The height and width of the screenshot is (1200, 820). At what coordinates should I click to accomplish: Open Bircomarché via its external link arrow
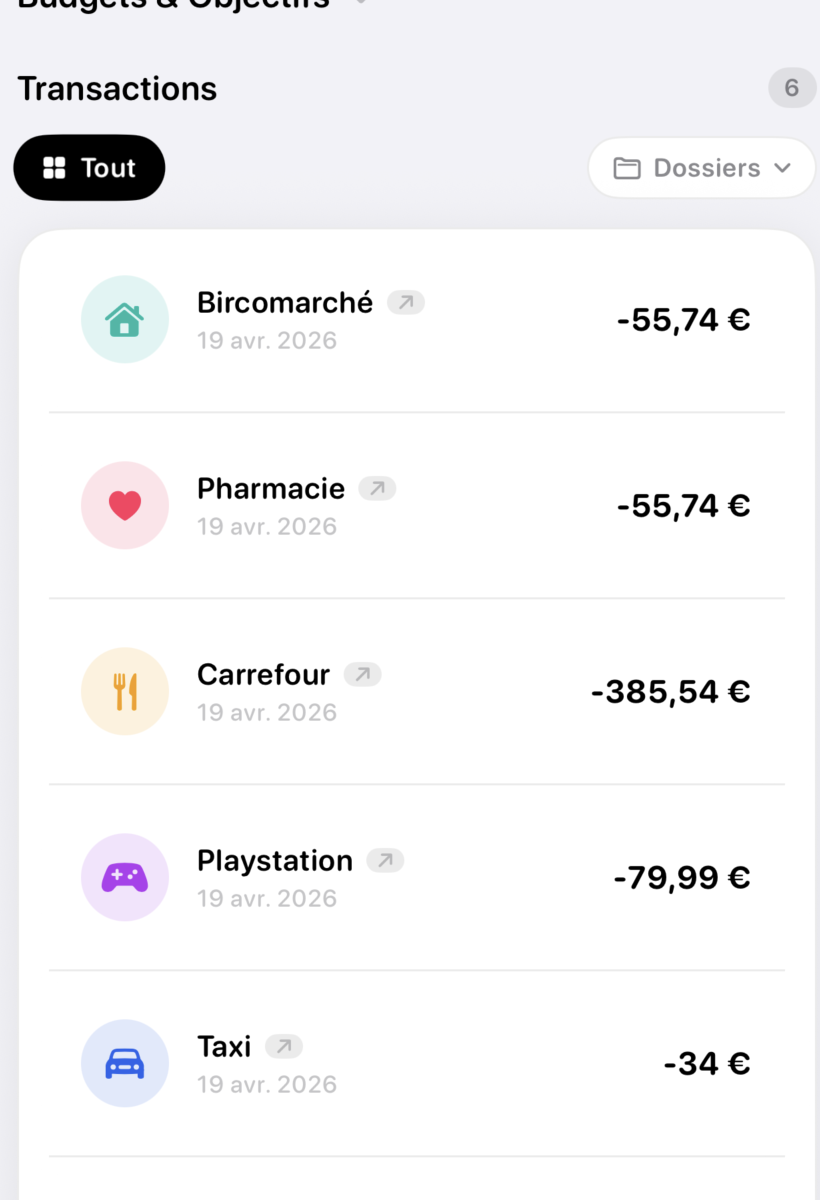[404, 302]
